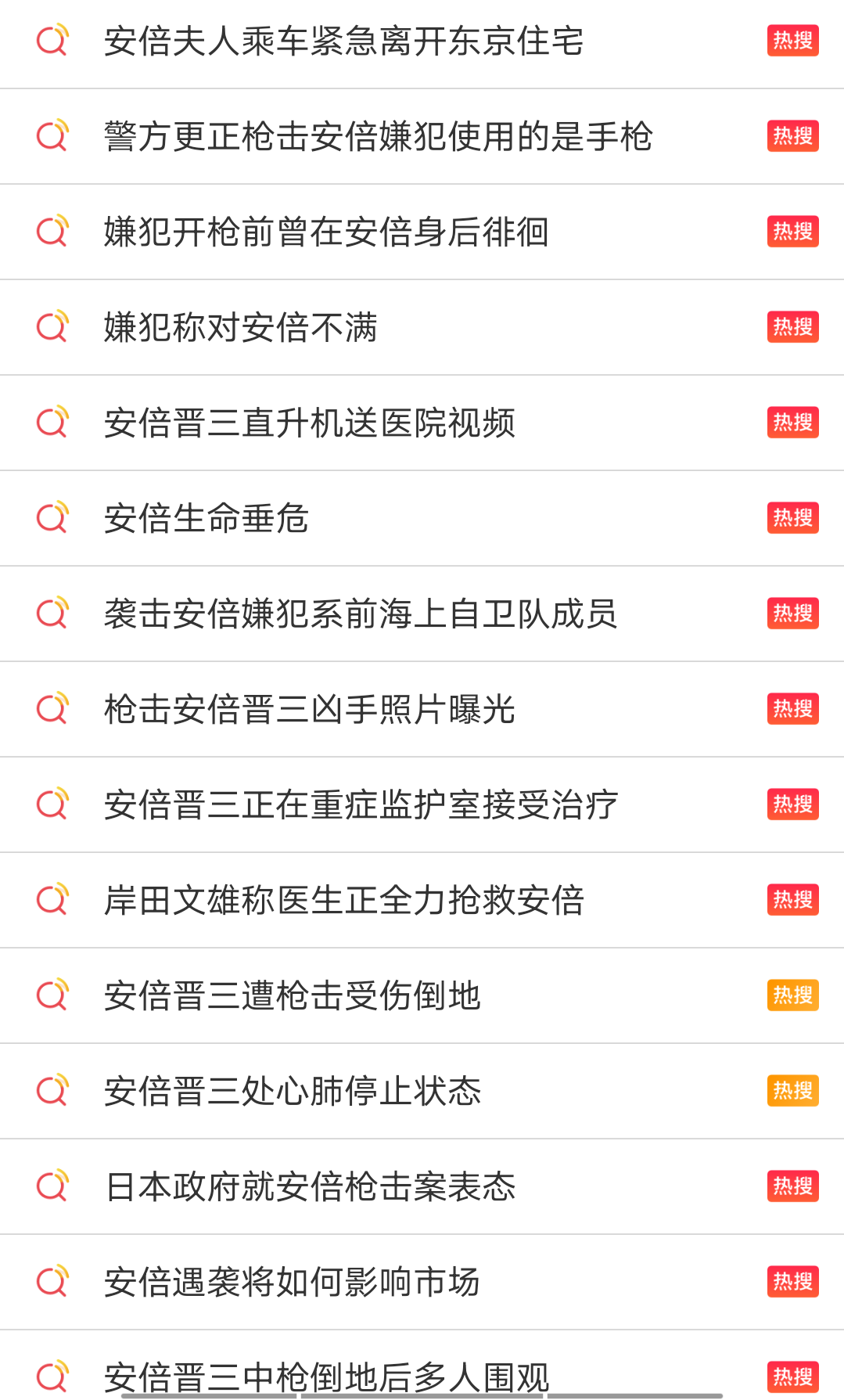Click the search icon beside 安倍晋三遭枪击受伤倒地
Screen dimensions: 844x1400
pyautogui.click(x=52, y=995)
